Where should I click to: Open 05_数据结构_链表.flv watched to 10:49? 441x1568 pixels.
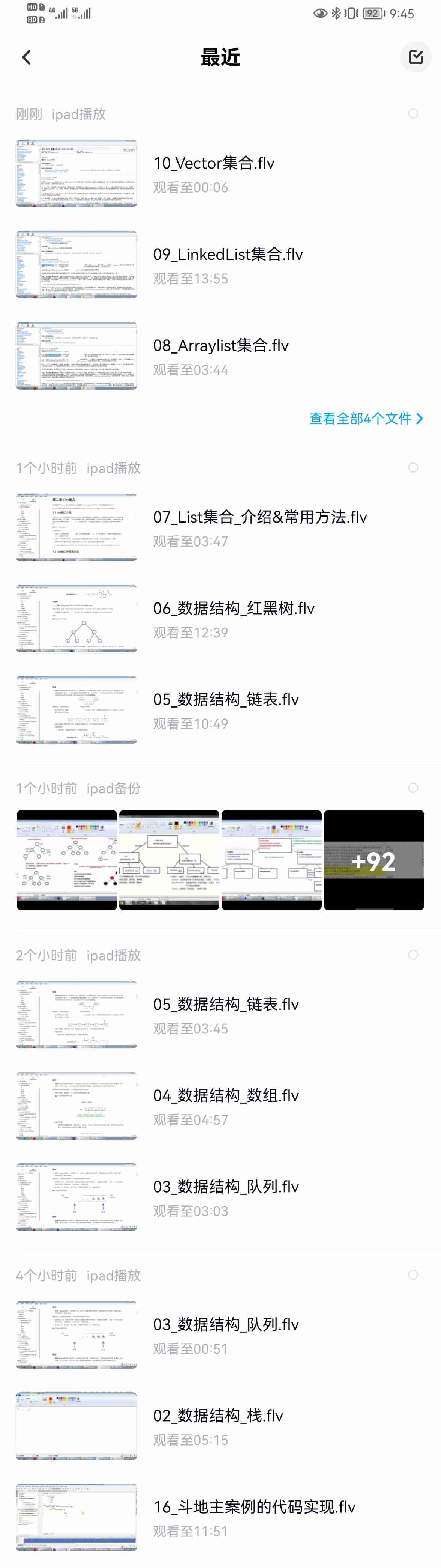point(226,700)
